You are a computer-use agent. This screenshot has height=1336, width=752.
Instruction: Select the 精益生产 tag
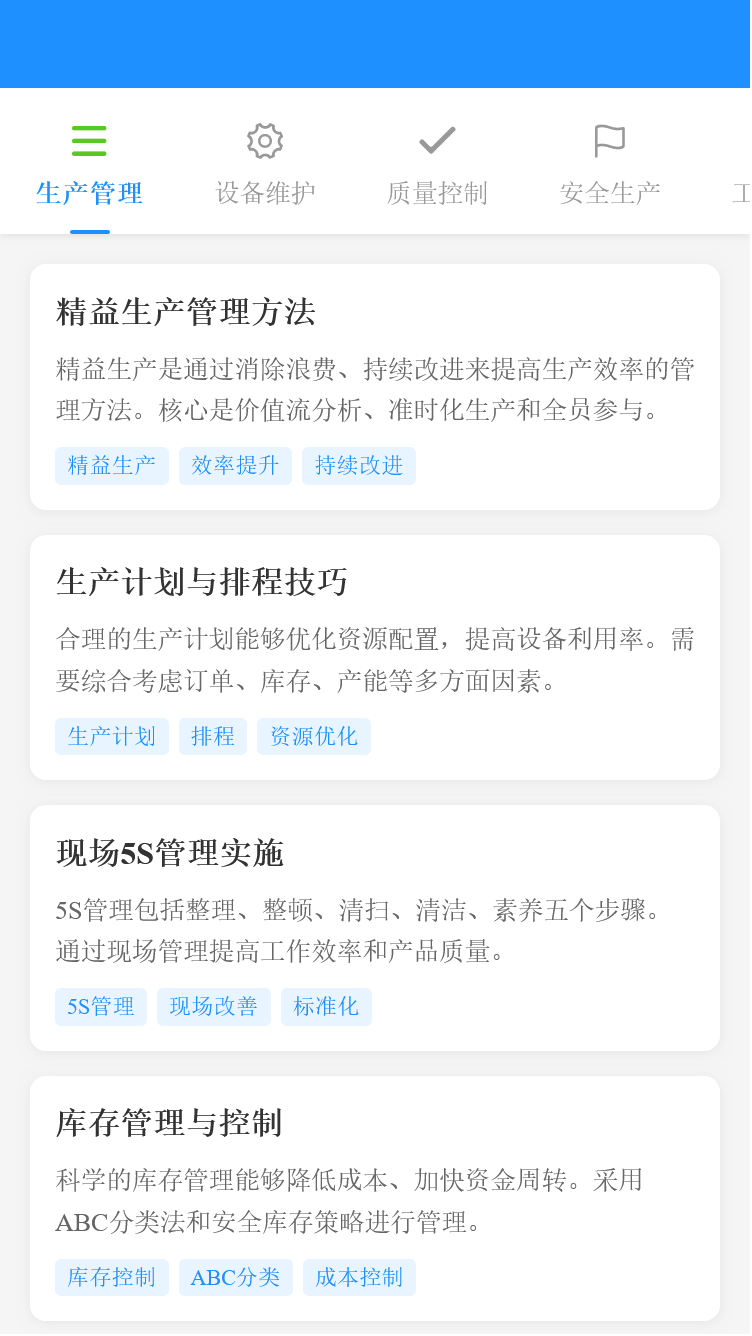point(111,465)
